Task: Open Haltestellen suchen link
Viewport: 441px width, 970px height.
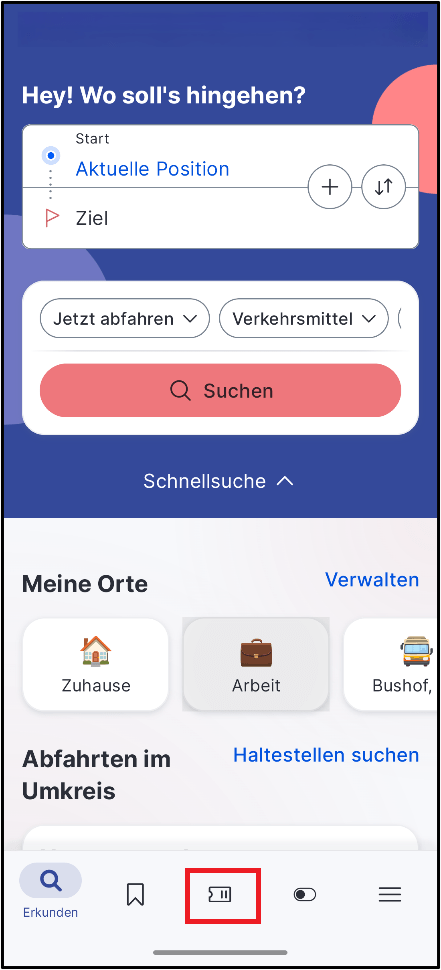Action: 326,755
